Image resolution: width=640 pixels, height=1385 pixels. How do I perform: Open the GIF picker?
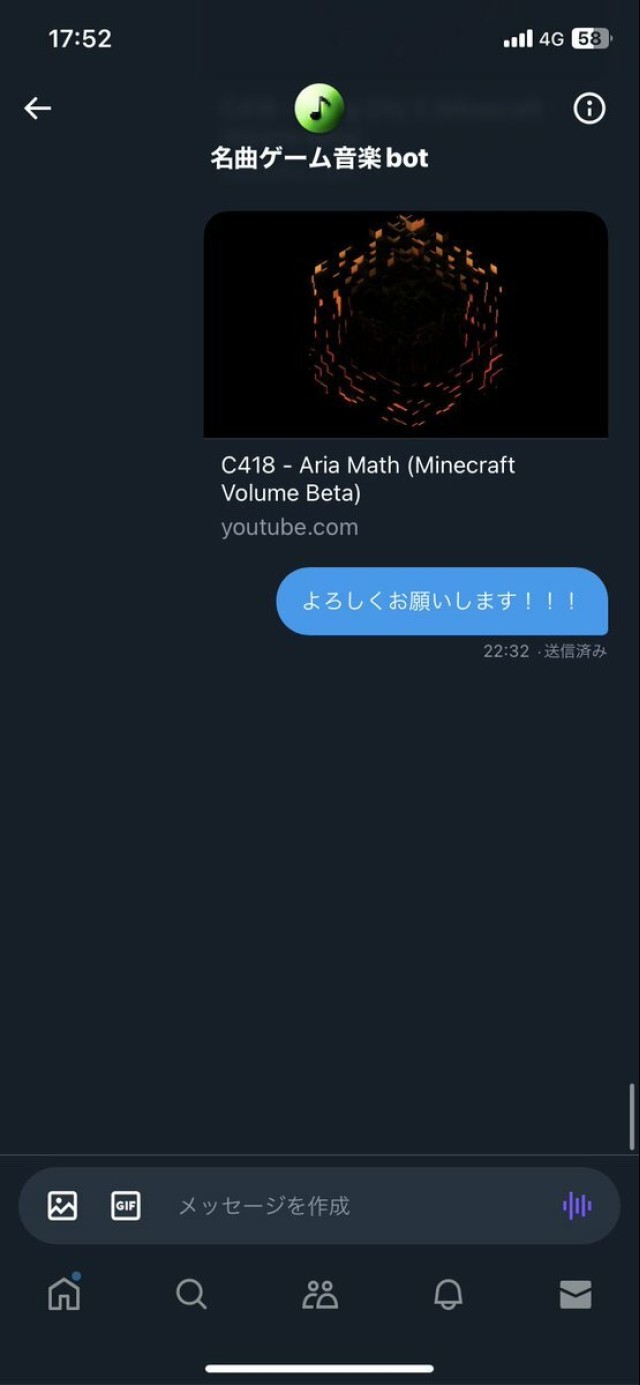point(125,1205)
